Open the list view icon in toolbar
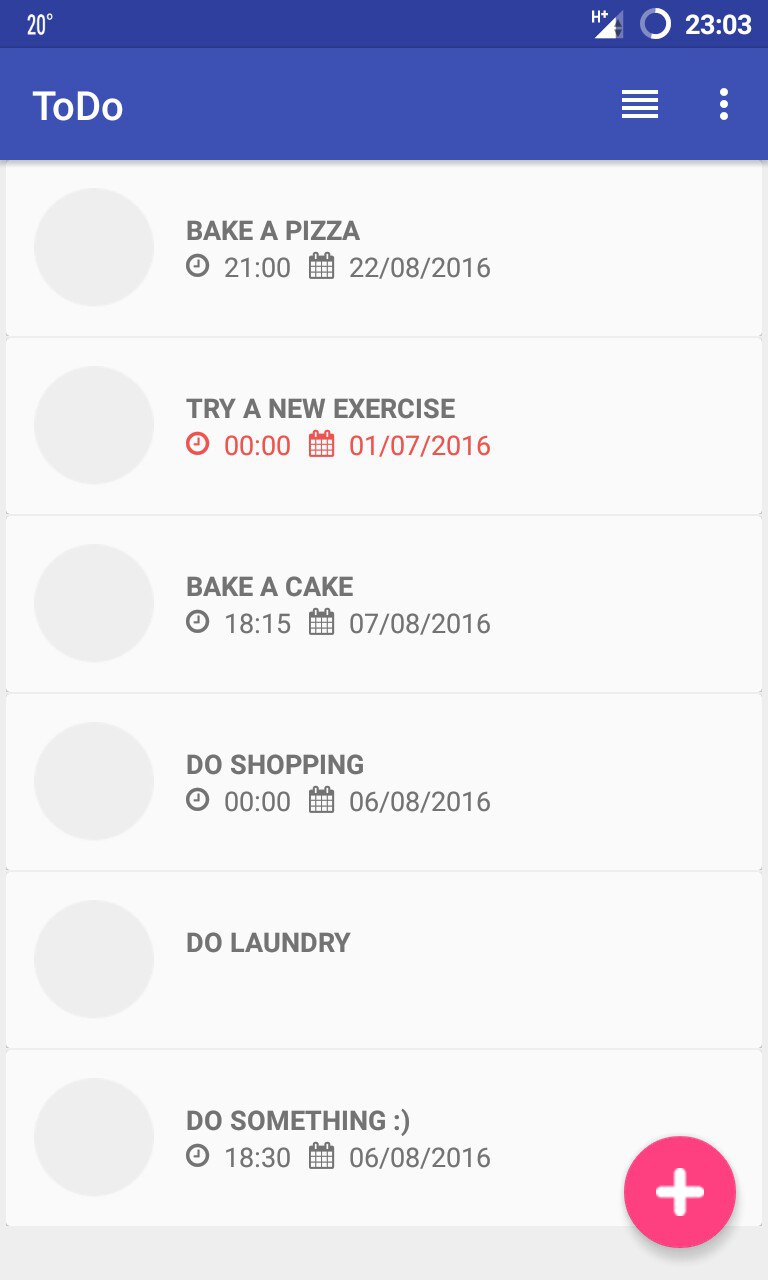This screenshot has width=768, height=1280. [x=640, y=104]
